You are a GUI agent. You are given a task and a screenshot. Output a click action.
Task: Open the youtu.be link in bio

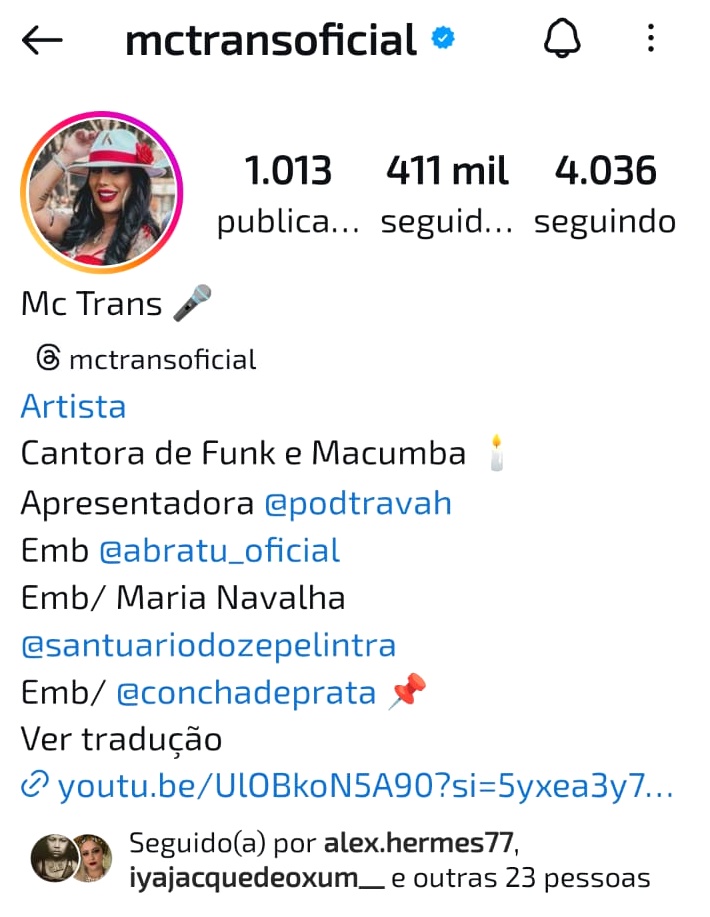point(347,785)
